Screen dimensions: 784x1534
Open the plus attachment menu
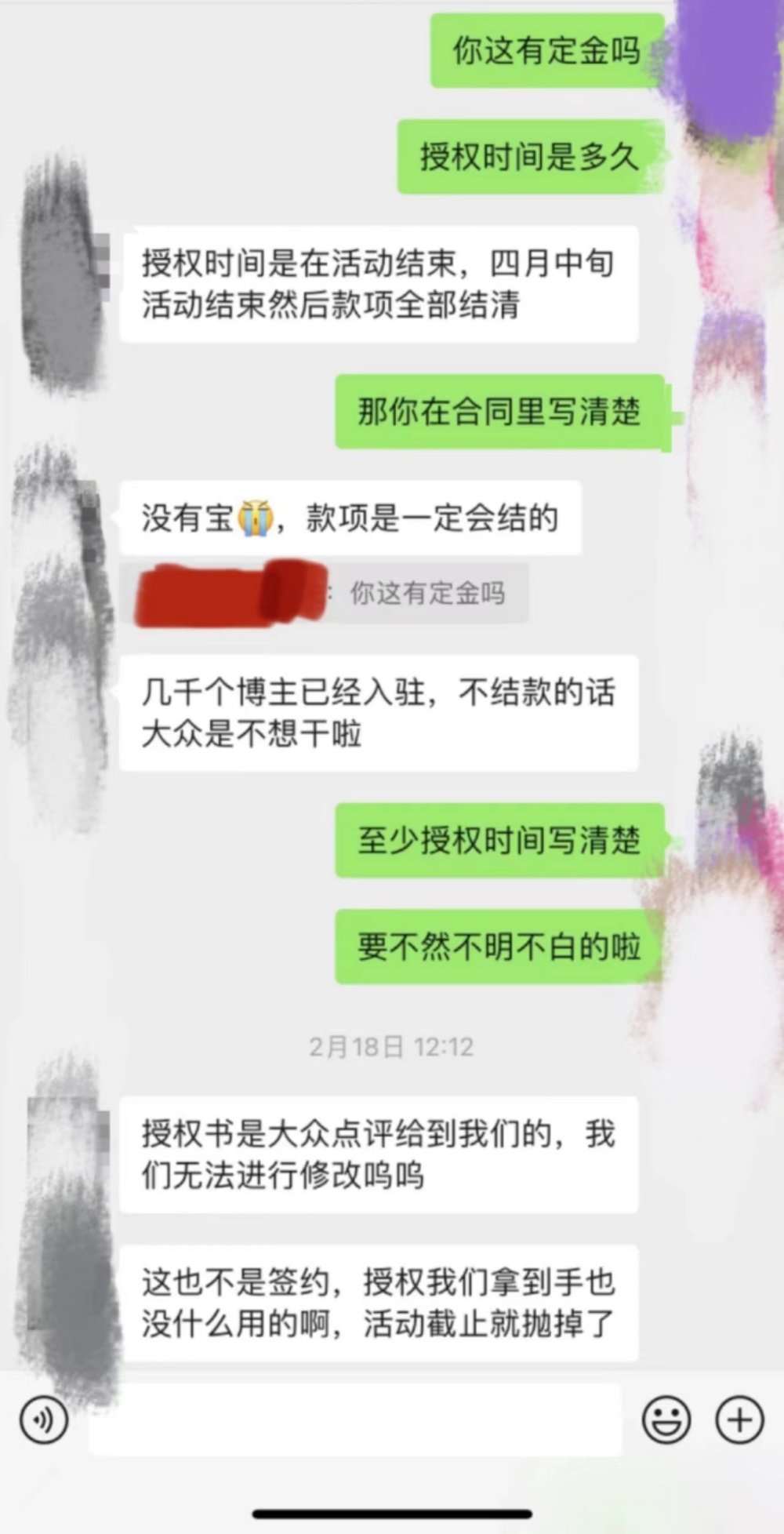coord(739,1419)
